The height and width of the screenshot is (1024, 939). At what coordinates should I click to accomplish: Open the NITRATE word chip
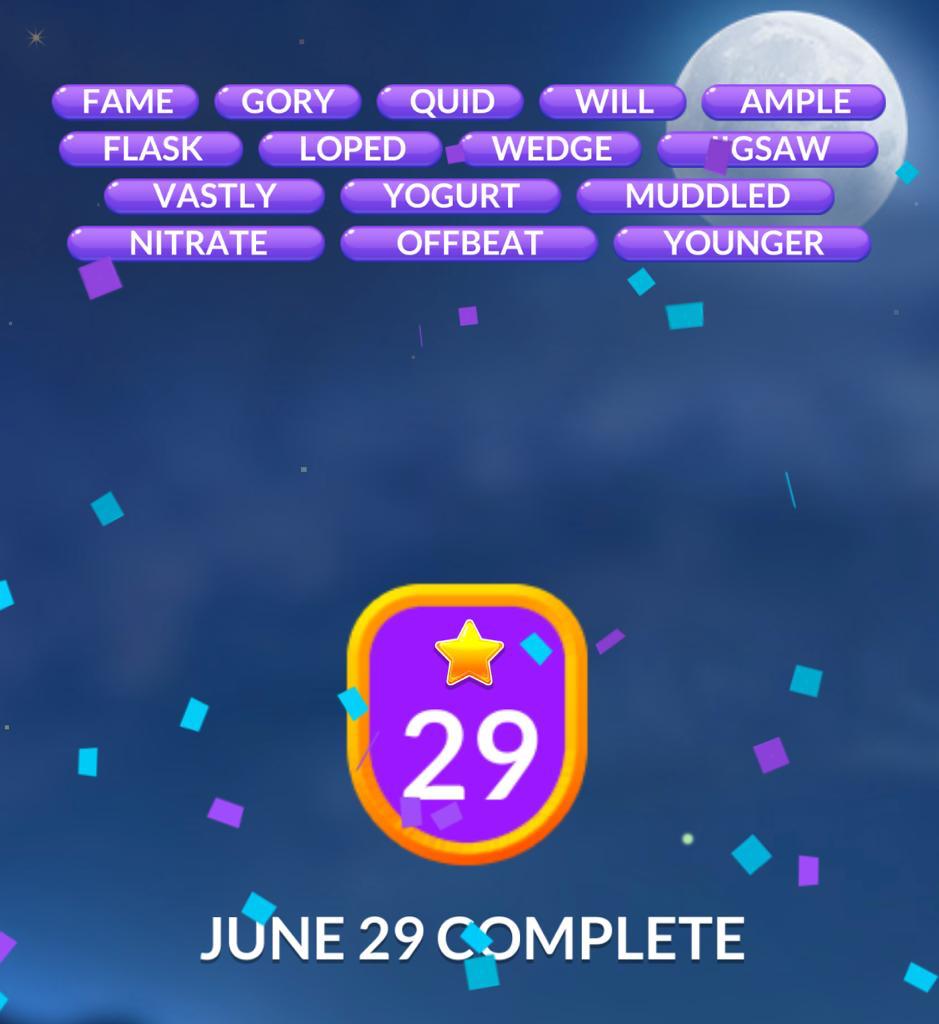pos(197,243)
